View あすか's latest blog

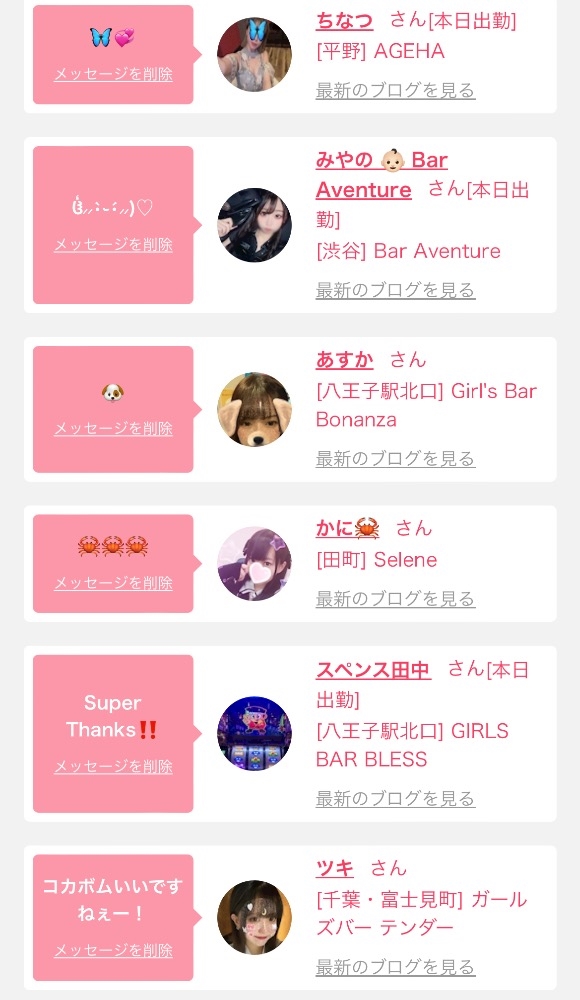(396, 459)
